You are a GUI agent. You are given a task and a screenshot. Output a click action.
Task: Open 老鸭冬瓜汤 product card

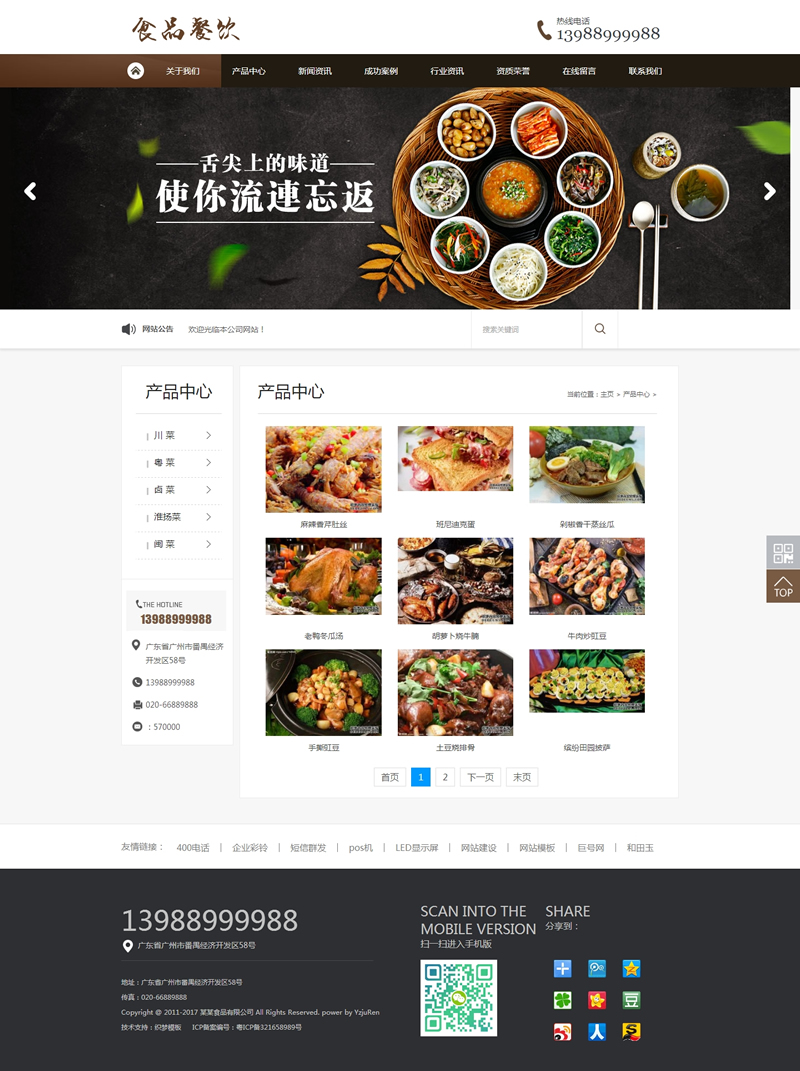[x=323, y=578]
